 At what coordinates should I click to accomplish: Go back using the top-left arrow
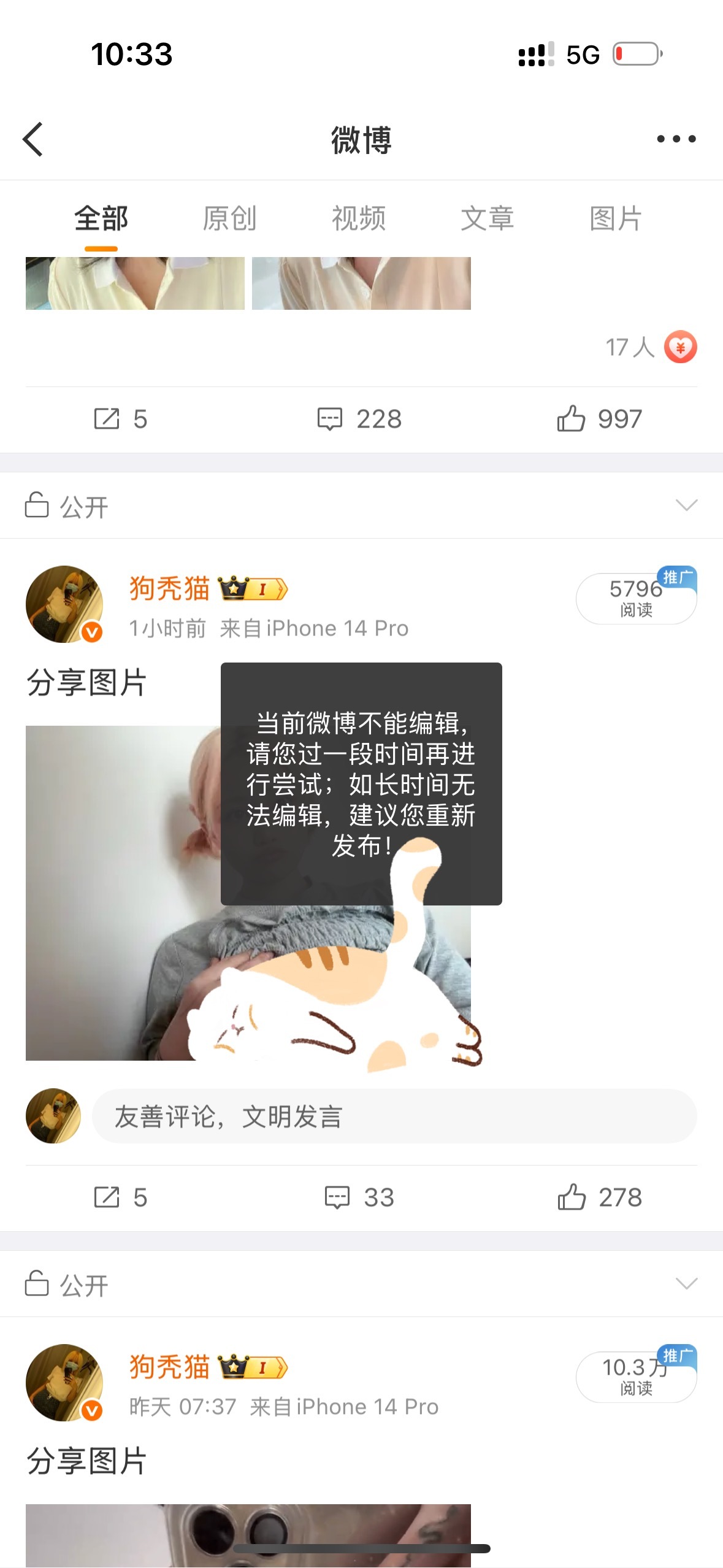(33, 139)
